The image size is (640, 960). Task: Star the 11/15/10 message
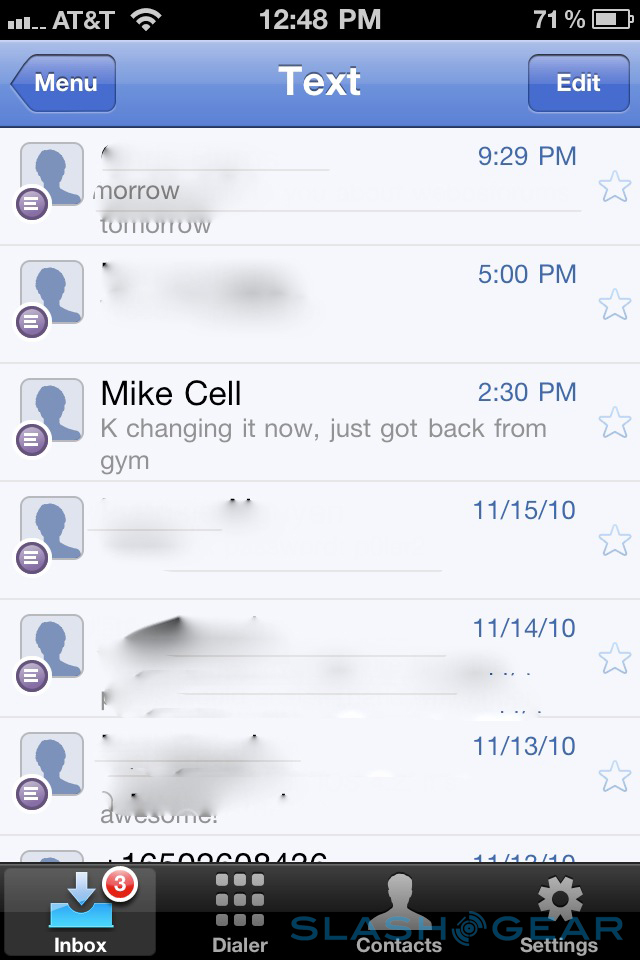click(x=614, y=541)
